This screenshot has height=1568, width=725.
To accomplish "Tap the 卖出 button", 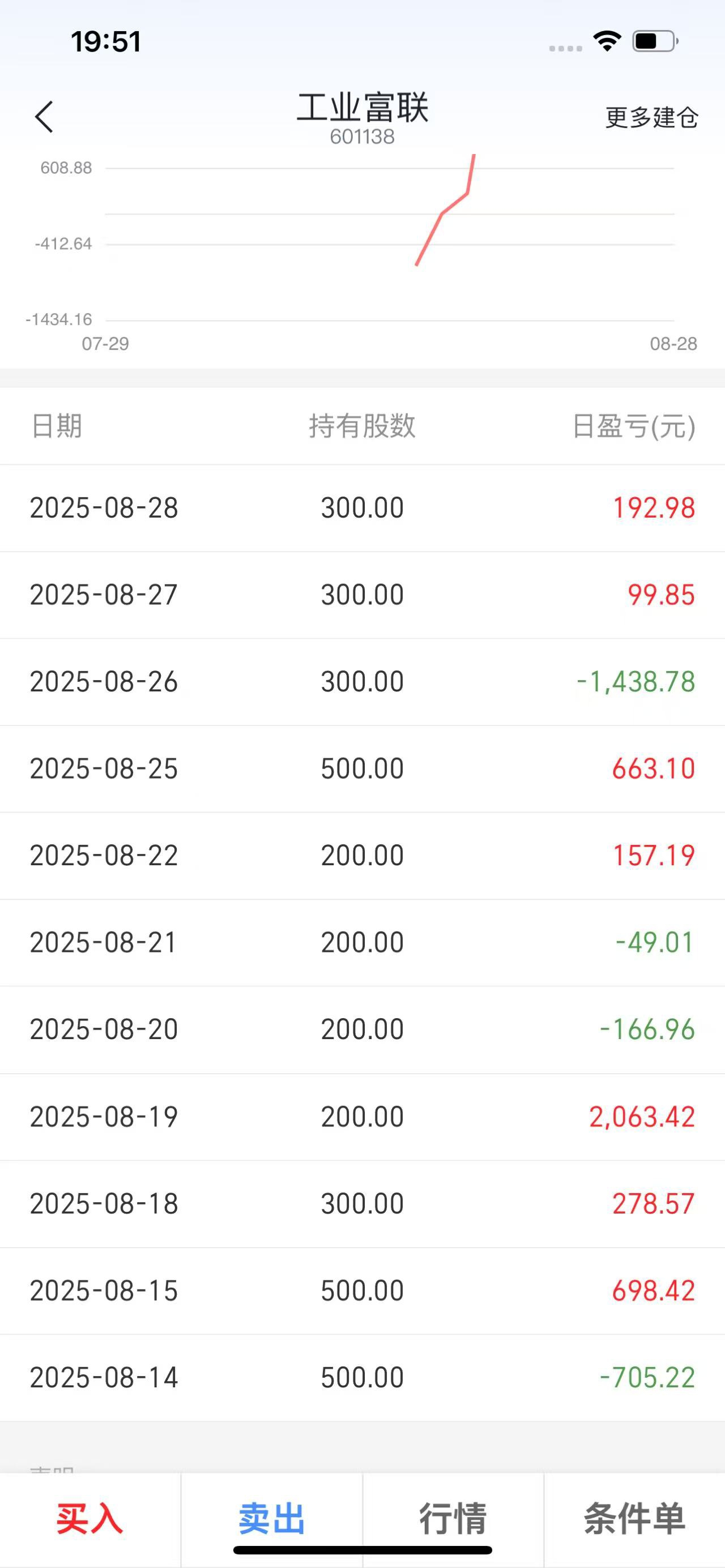I will (271, 1519).
